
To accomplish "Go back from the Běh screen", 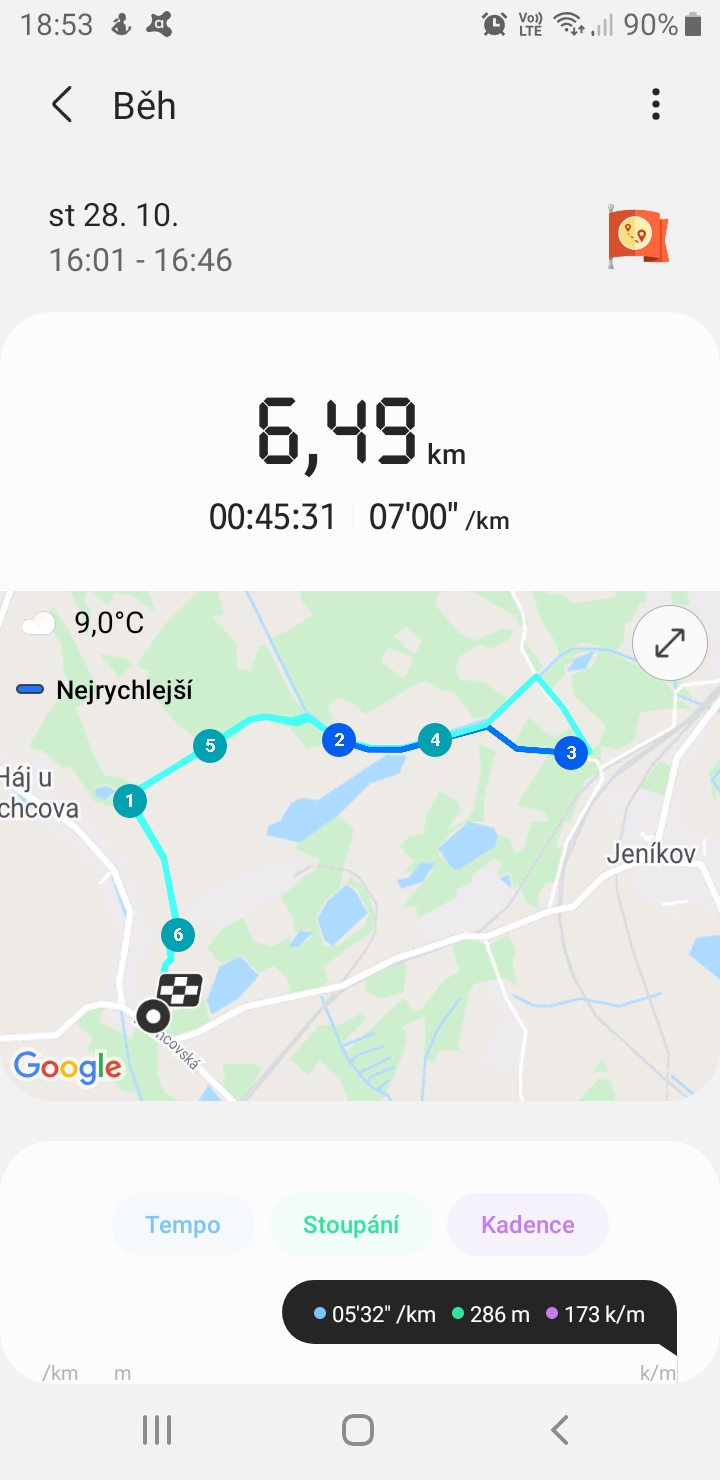I will [62, 105].
